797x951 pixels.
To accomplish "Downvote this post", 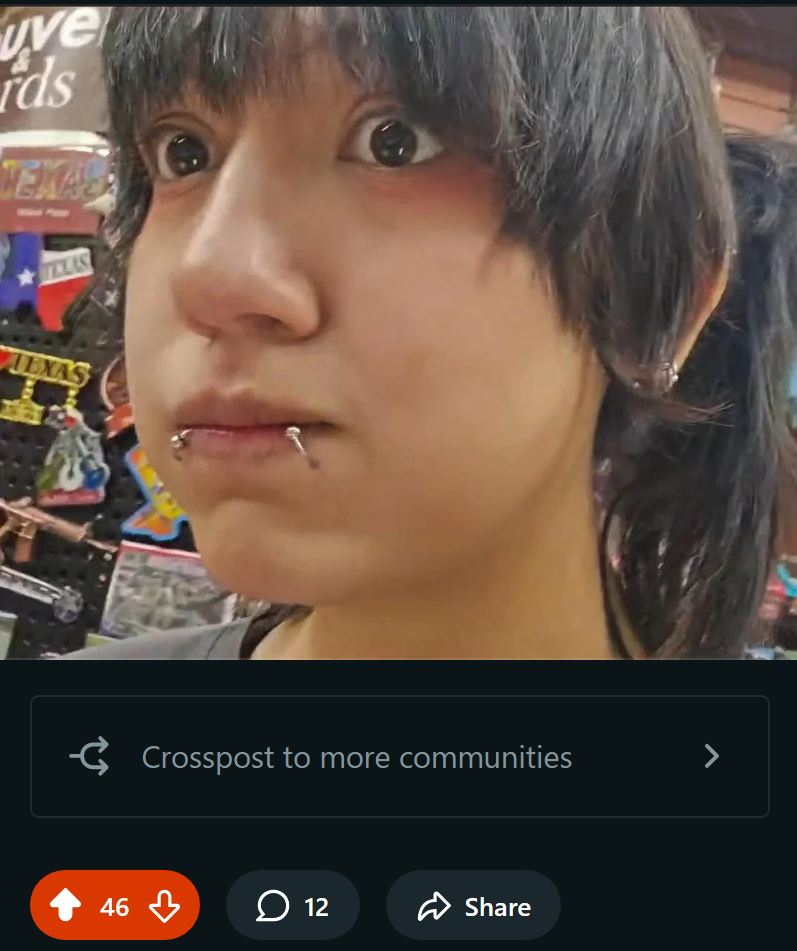I will point(164,906).
